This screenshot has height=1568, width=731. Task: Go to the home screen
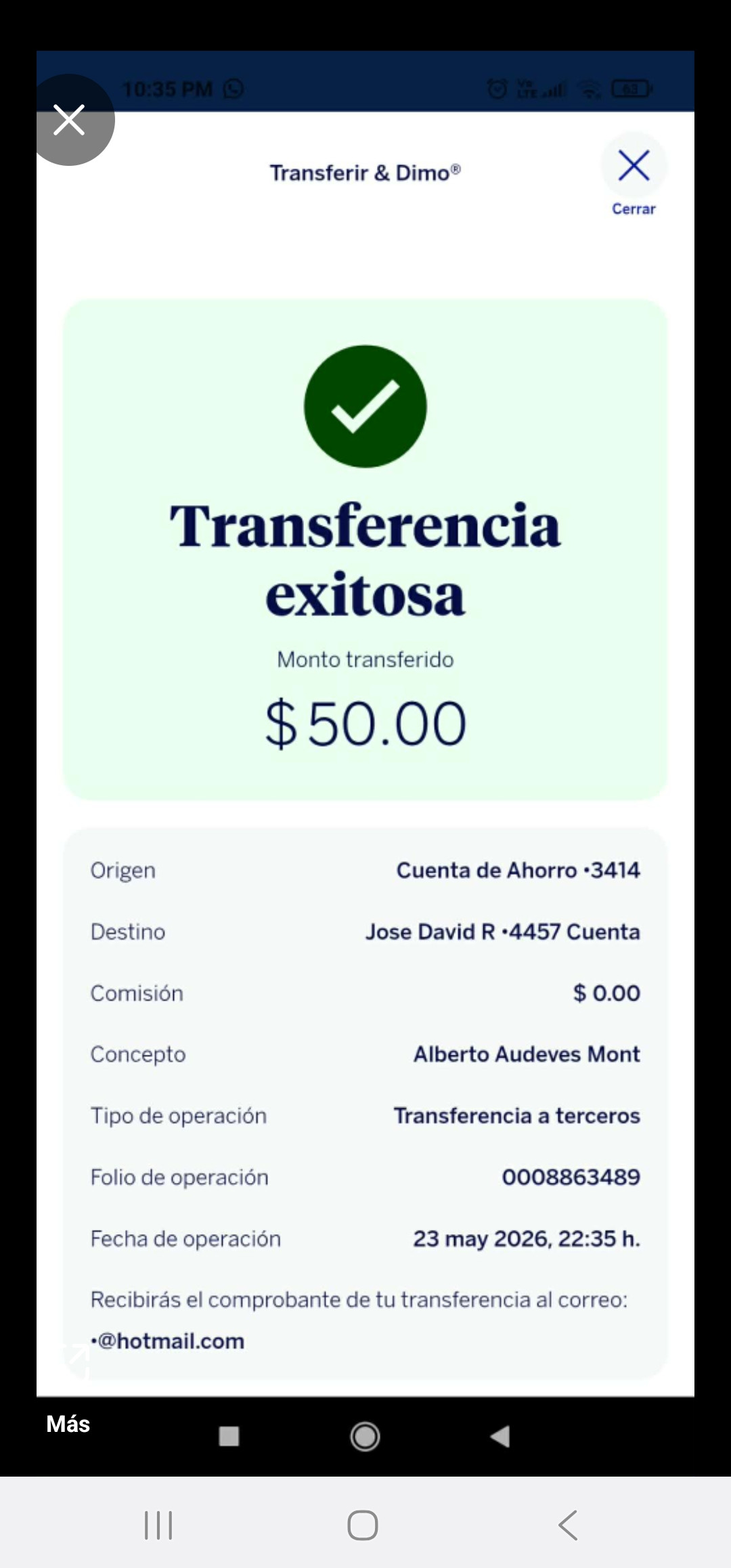click(x=363, y=1525)
